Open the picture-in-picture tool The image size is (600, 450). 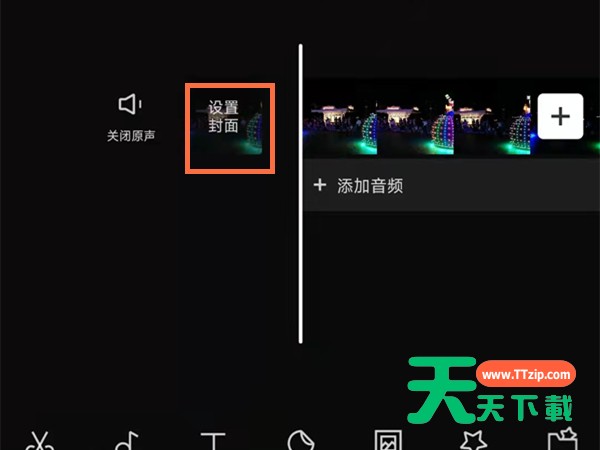pyautogui.click(x=387, y=441)
